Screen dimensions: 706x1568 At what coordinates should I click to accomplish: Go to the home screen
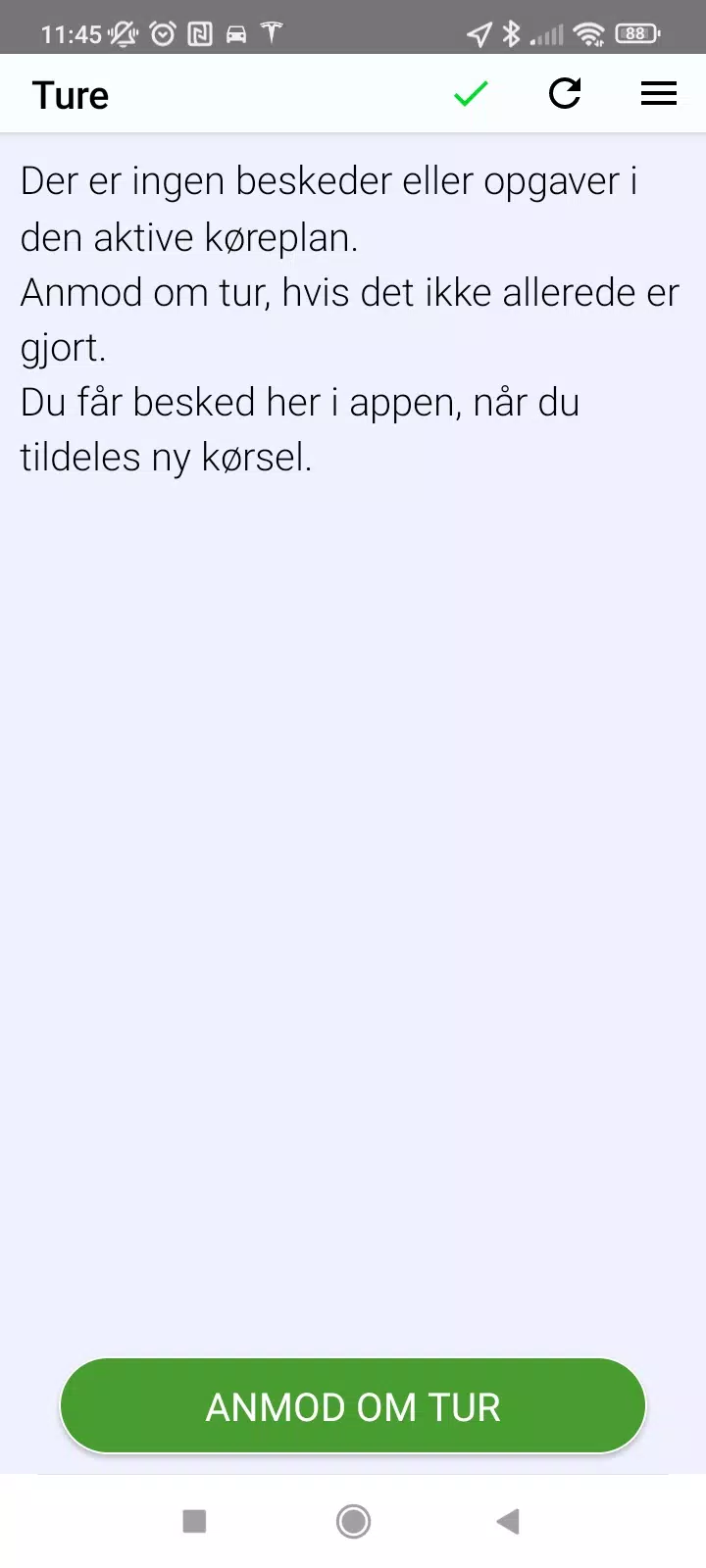(x=353, y=1521)
